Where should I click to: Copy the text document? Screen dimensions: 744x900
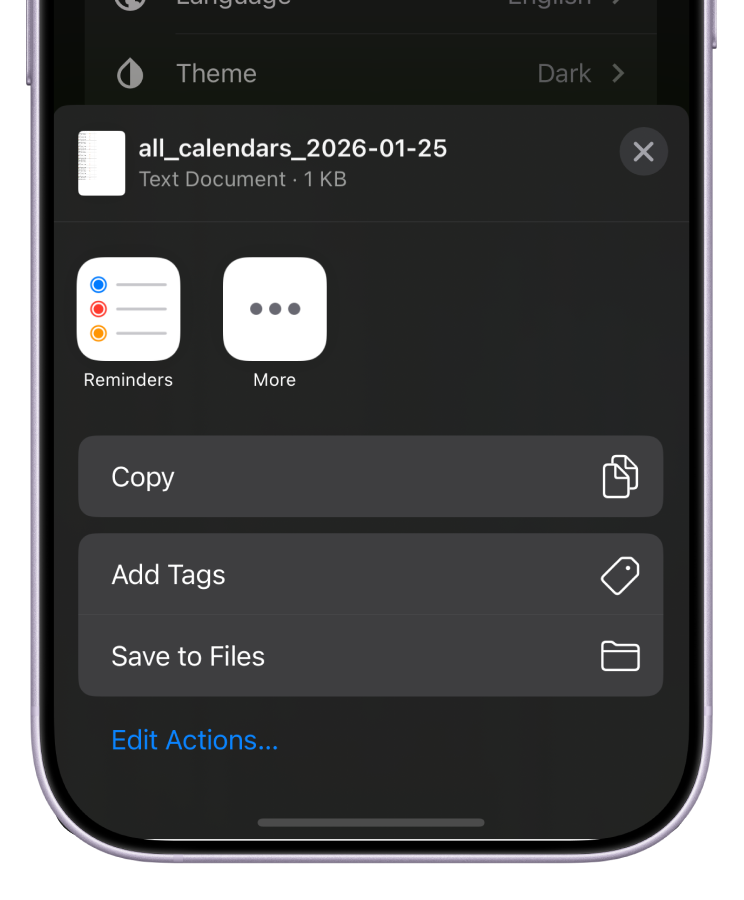coord(370,477)
